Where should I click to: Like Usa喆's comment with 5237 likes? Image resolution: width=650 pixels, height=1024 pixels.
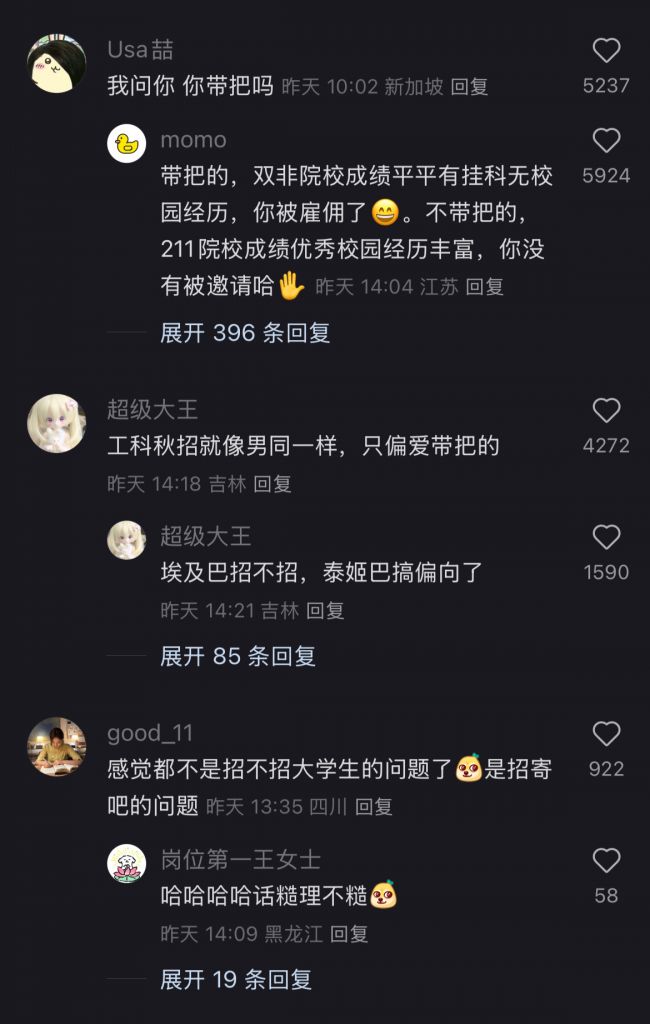pos(606,51)
